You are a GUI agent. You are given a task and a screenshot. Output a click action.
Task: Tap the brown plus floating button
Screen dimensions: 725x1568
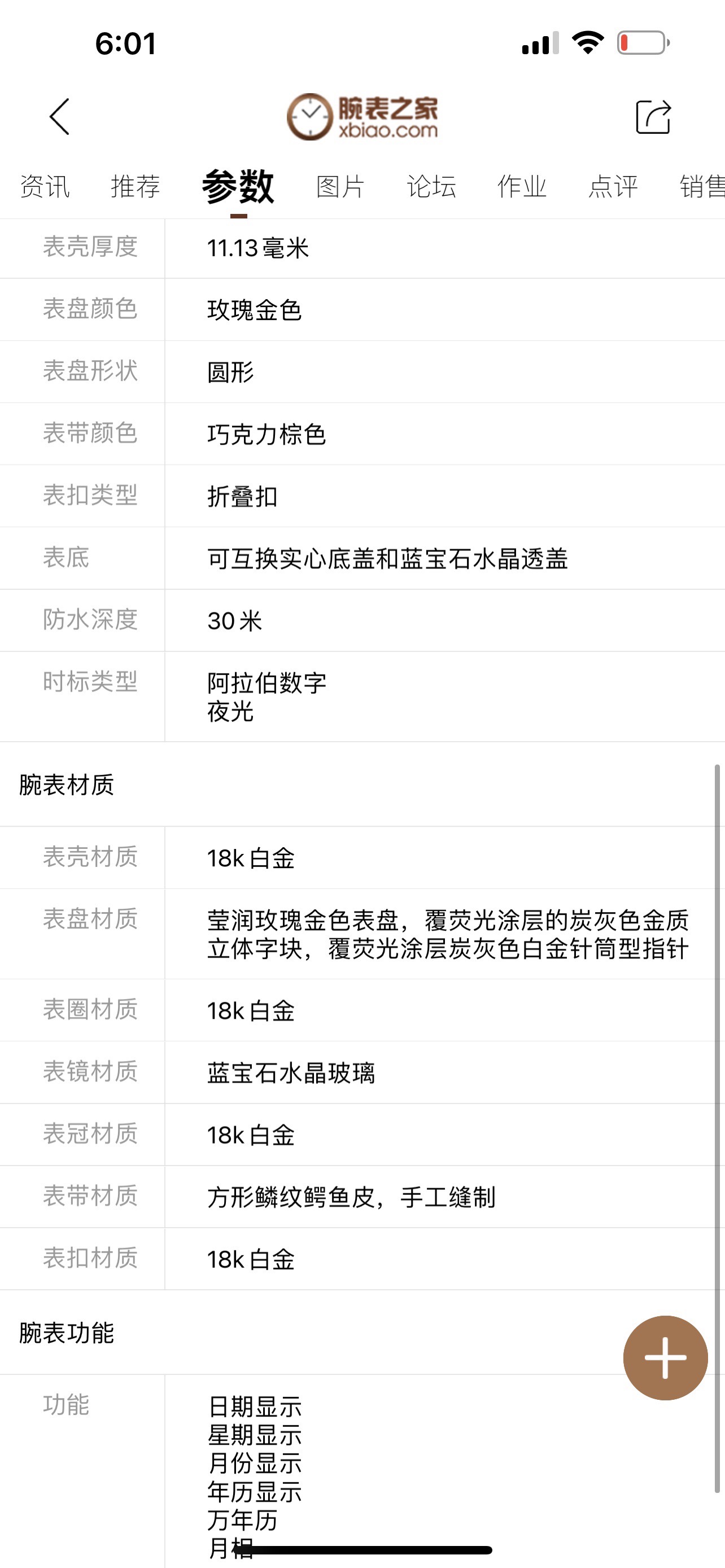pyautogui.click(x=665, y=1358)
